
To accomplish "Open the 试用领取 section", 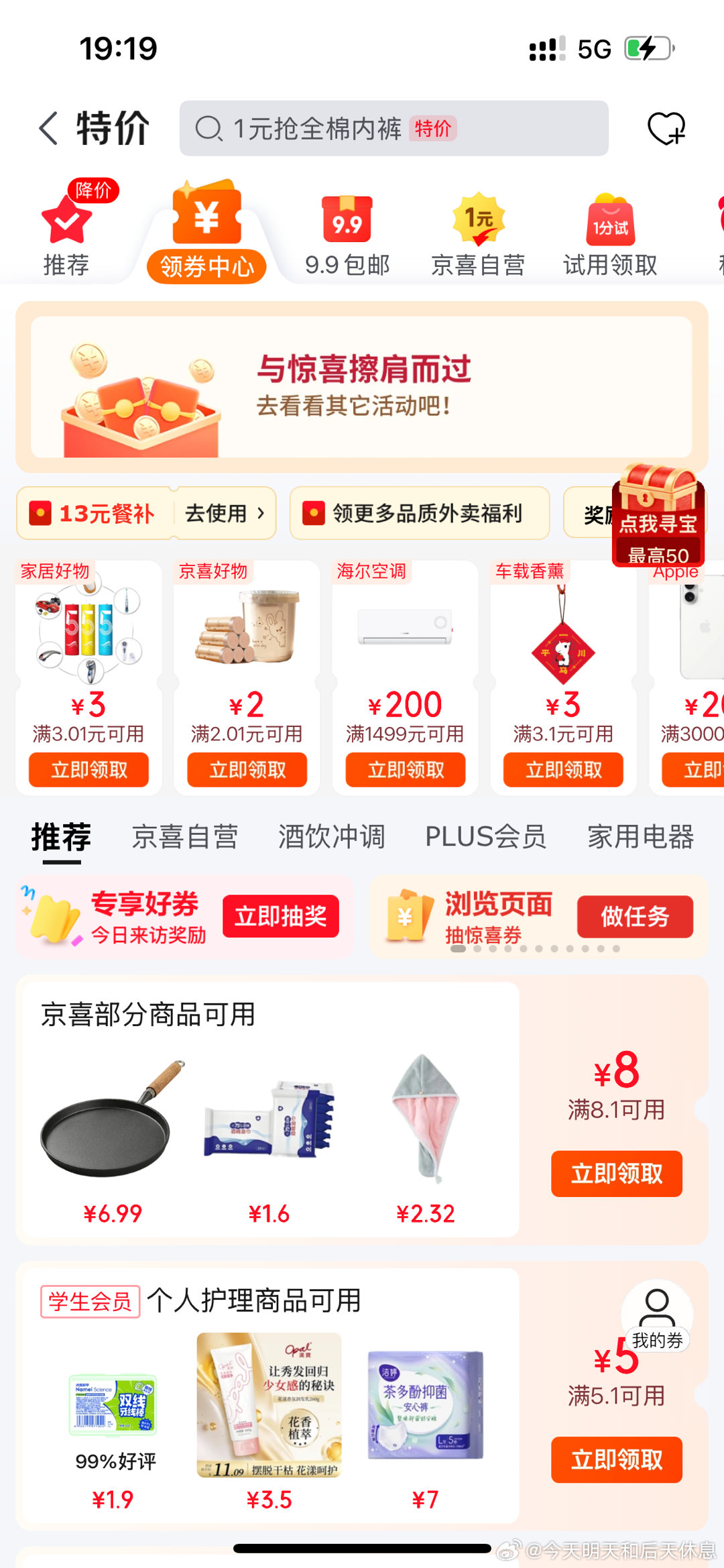I will coord(609,235).
